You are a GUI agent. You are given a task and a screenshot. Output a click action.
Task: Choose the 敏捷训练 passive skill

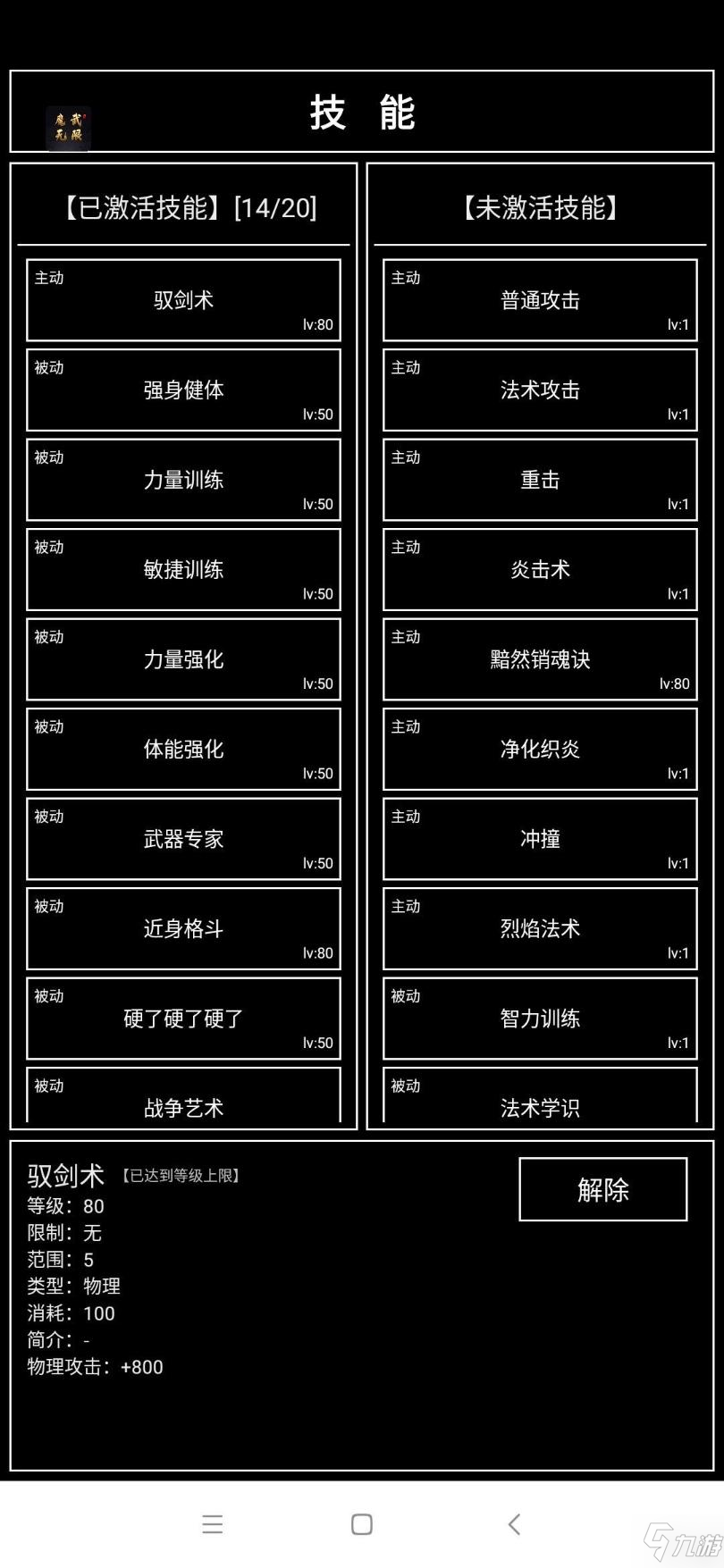(183, 570)
